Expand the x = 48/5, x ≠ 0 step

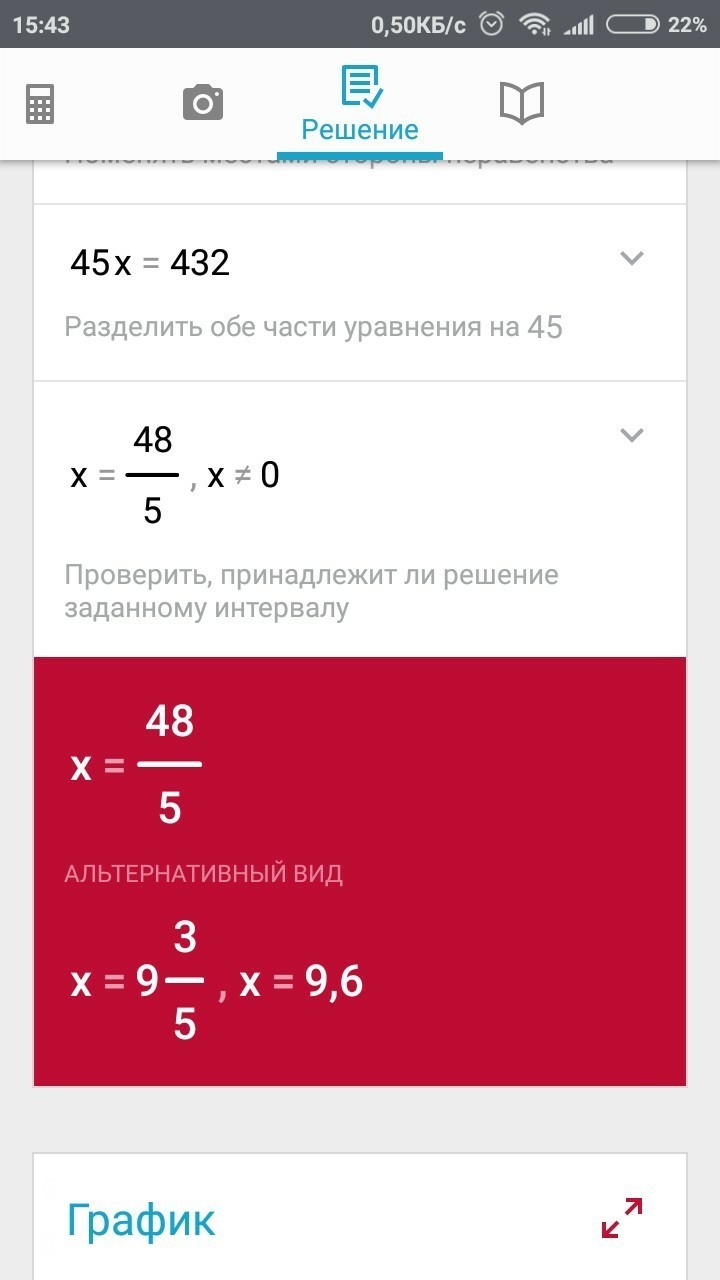coord(631,435)
